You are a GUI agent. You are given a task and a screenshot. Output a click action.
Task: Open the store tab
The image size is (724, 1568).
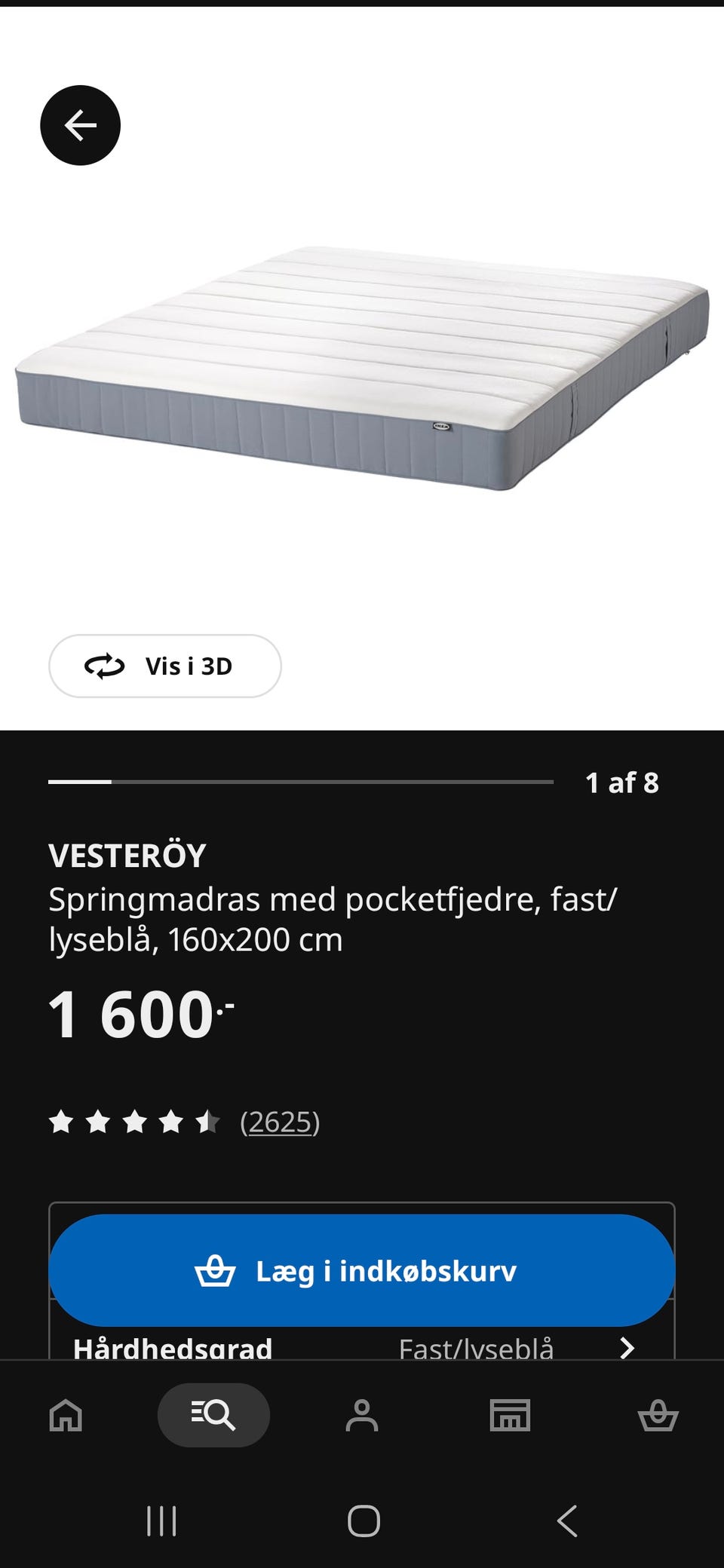[510, 1415]
